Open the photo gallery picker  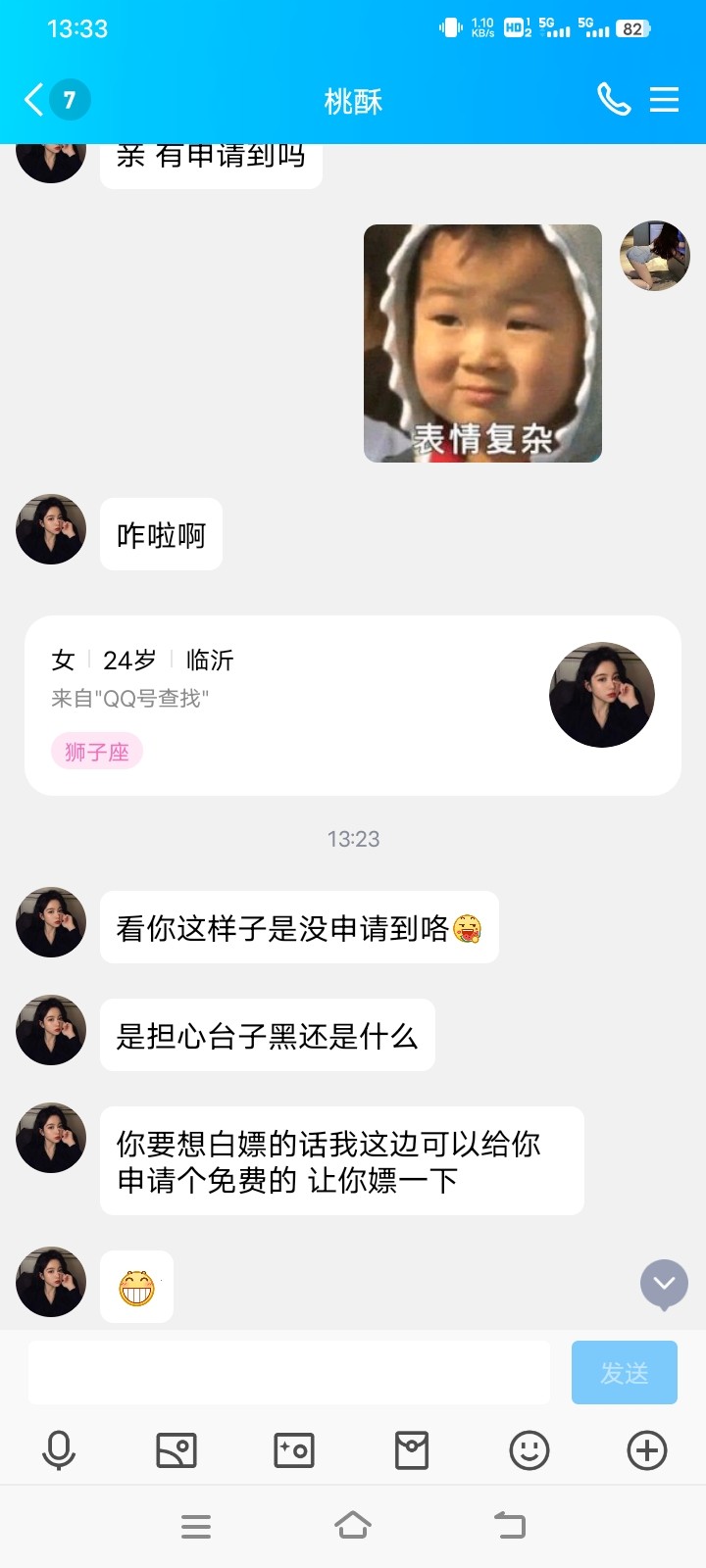point(176,1450)
